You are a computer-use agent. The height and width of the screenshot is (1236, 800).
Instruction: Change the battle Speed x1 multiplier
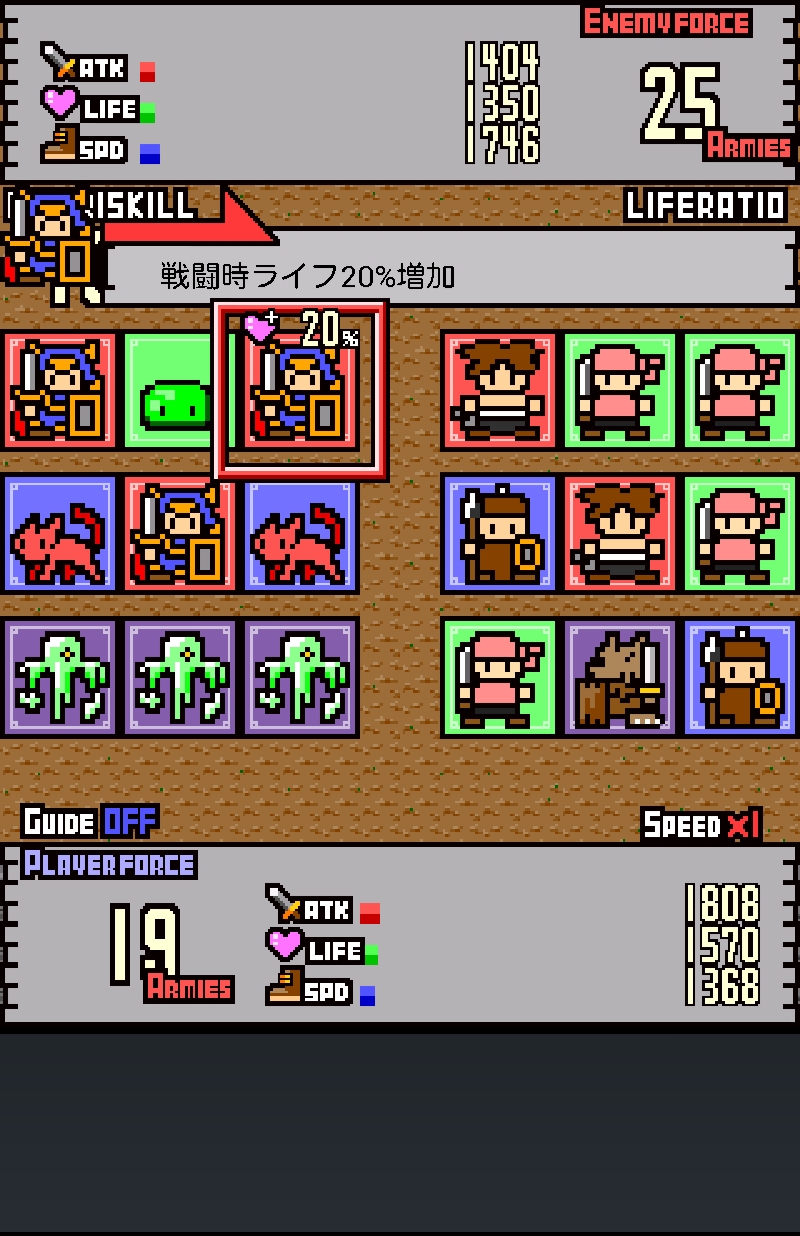point(701,825)
